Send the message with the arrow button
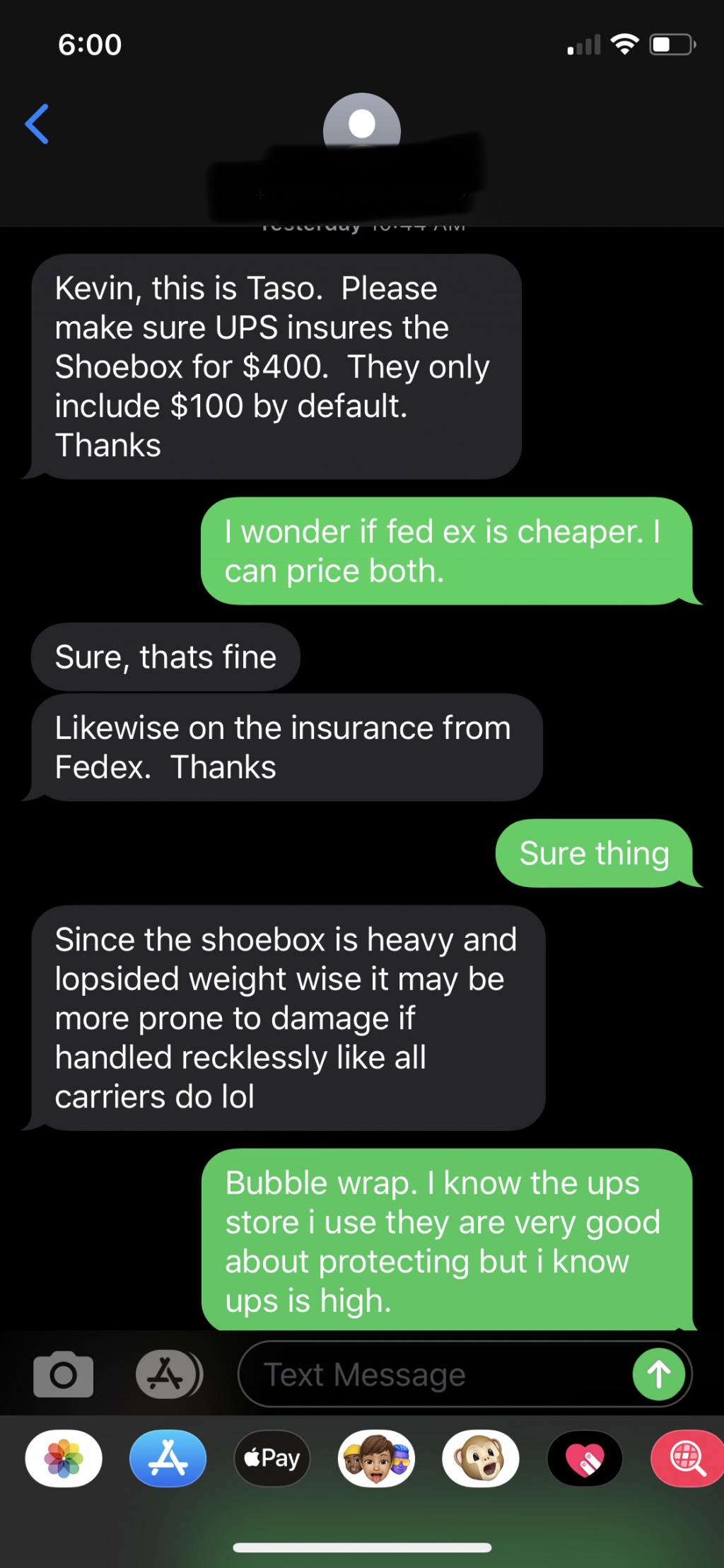The height and width of the screenshot is (1568, 724). pyautogui.click(x=658, y=1374)
